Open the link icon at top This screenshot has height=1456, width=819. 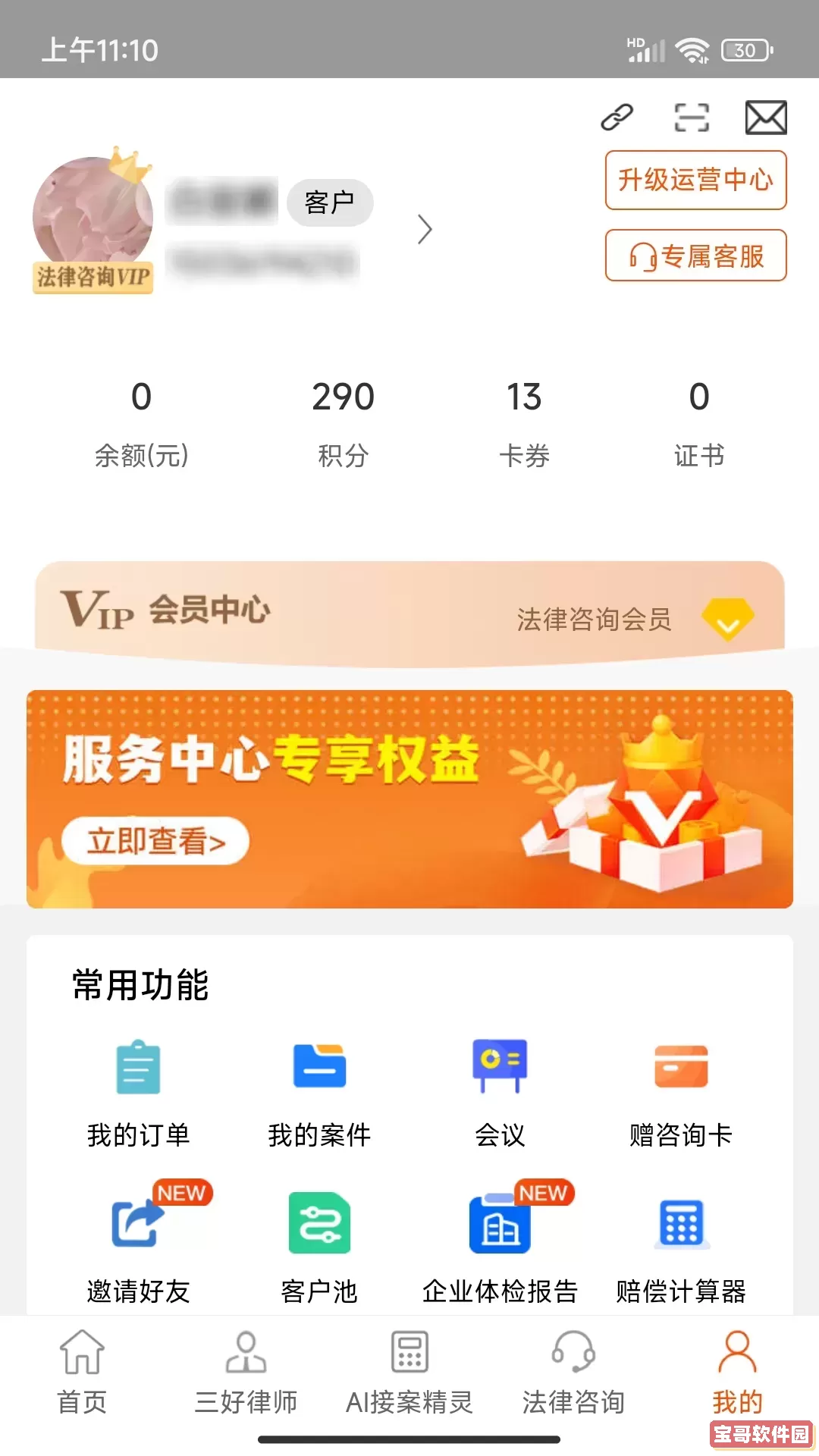[x=617, y=118]
